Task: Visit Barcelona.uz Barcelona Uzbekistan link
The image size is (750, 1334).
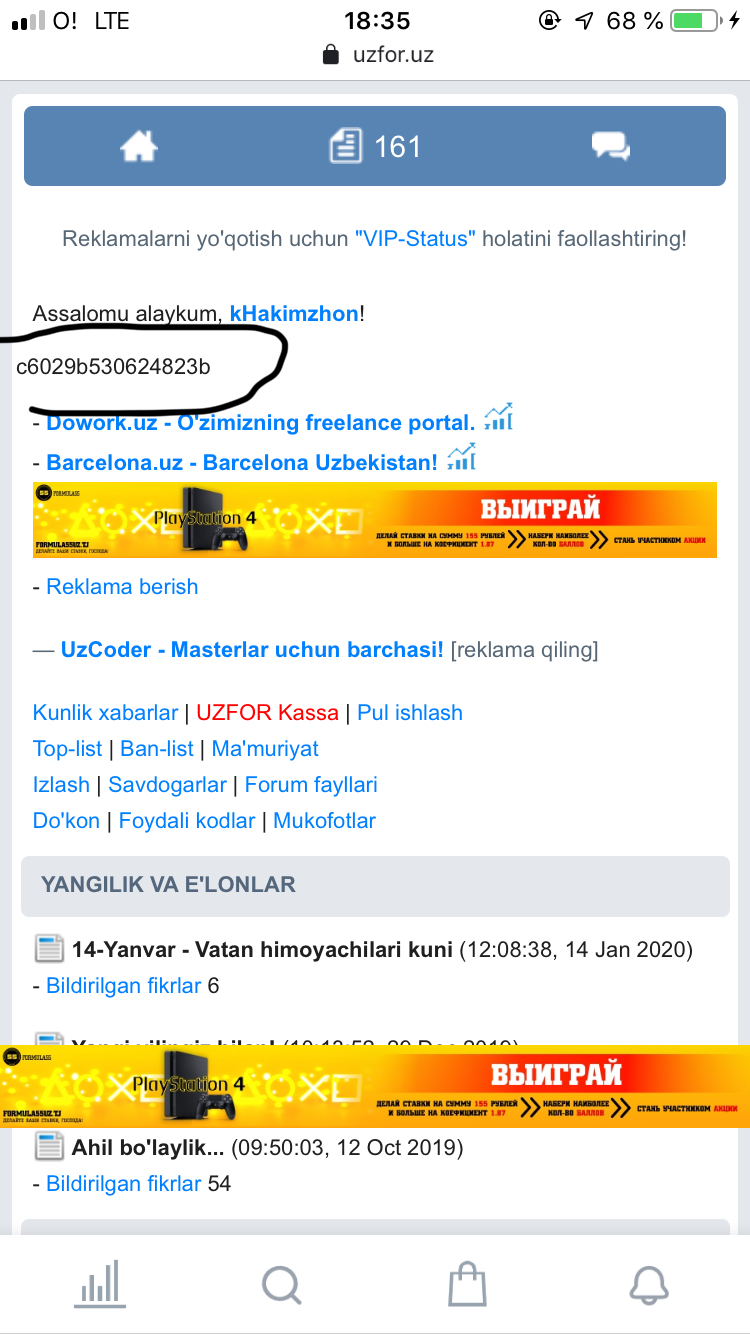Action: click(242, 463)
